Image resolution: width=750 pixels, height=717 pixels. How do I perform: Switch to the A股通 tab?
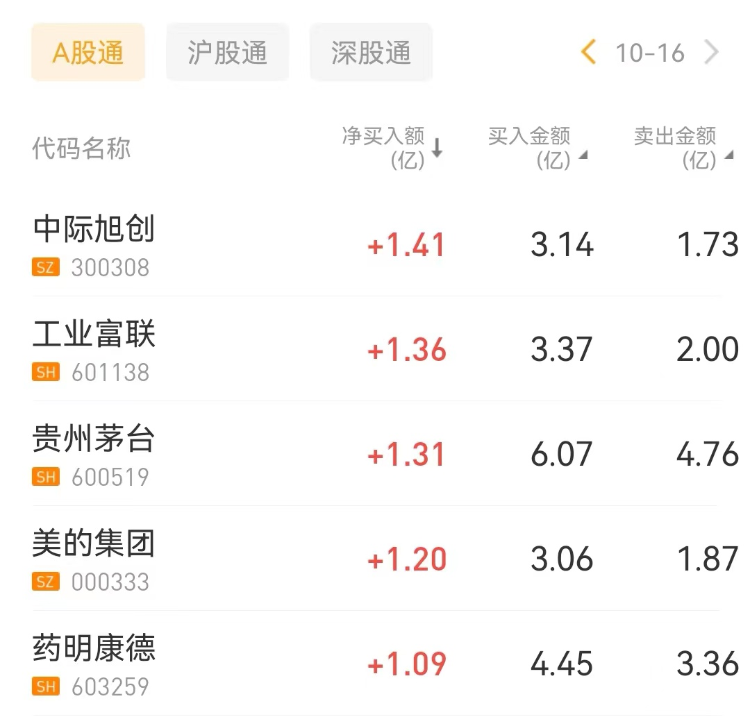tap(88, 52)
